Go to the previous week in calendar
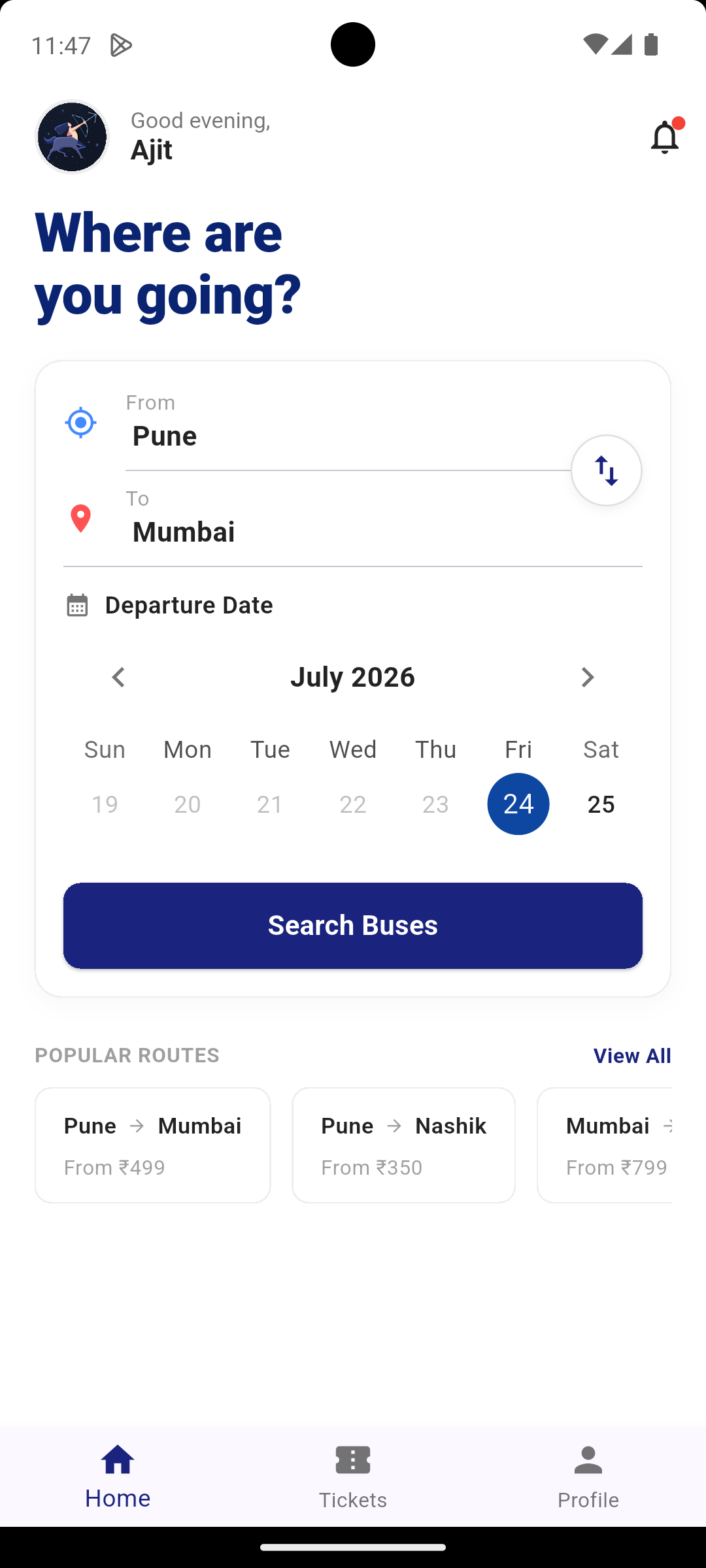This screenshot has width=706, height=1568. (118, 677)
